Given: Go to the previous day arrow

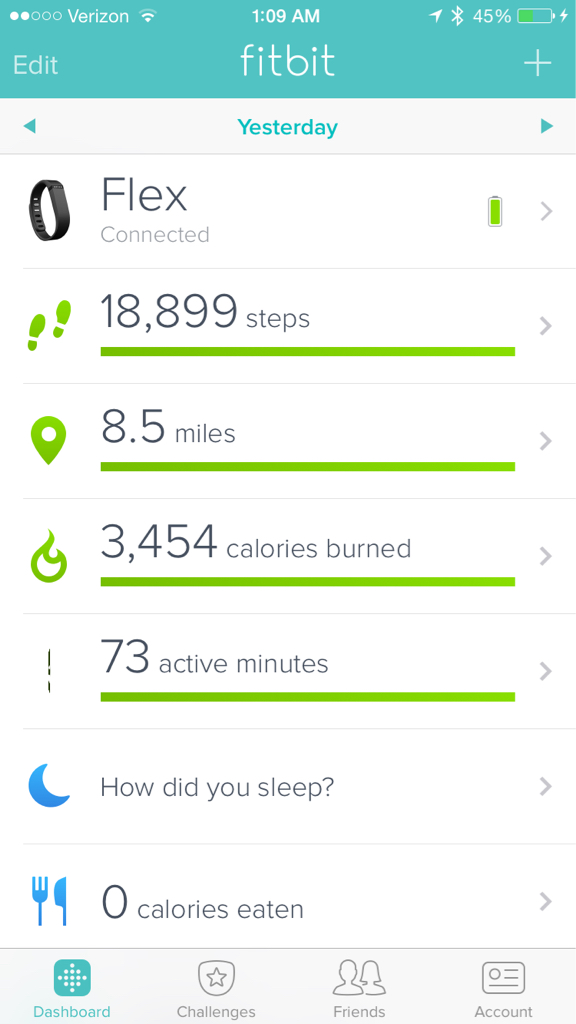Looking at the screenshot, I should tap(29, 126).
